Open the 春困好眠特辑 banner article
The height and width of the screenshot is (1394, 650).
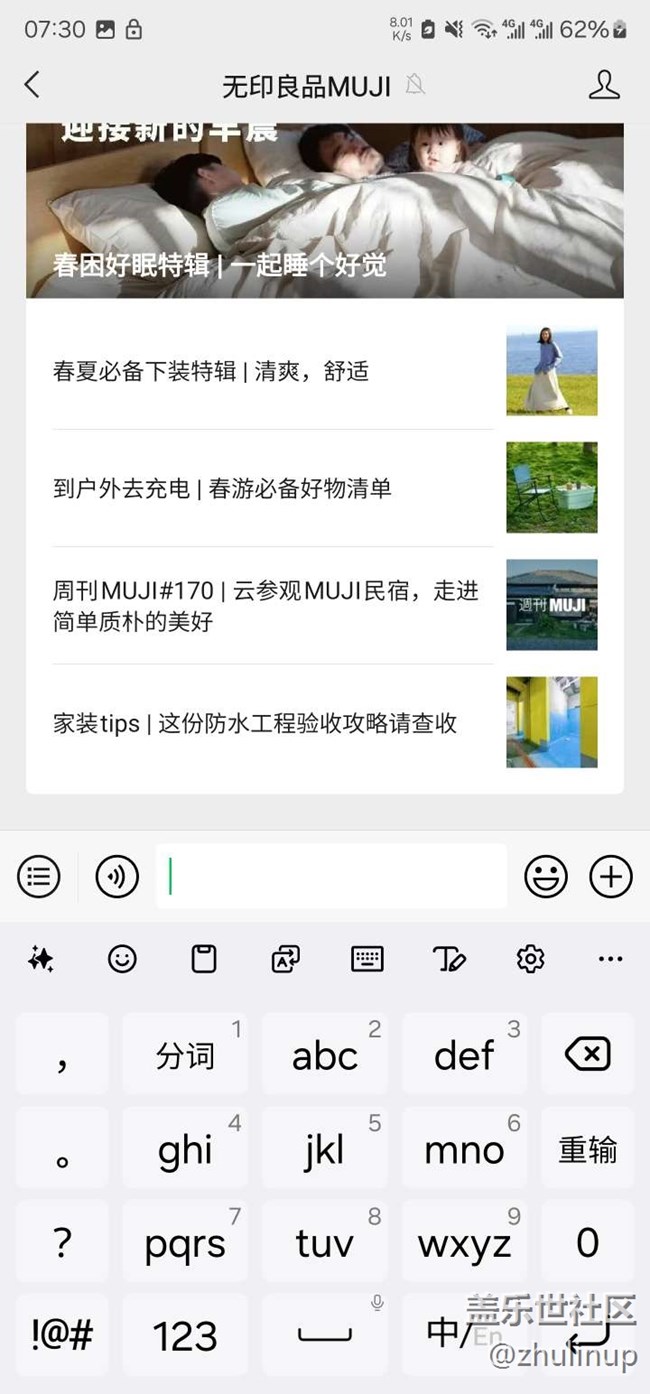[x=324, y=210]
